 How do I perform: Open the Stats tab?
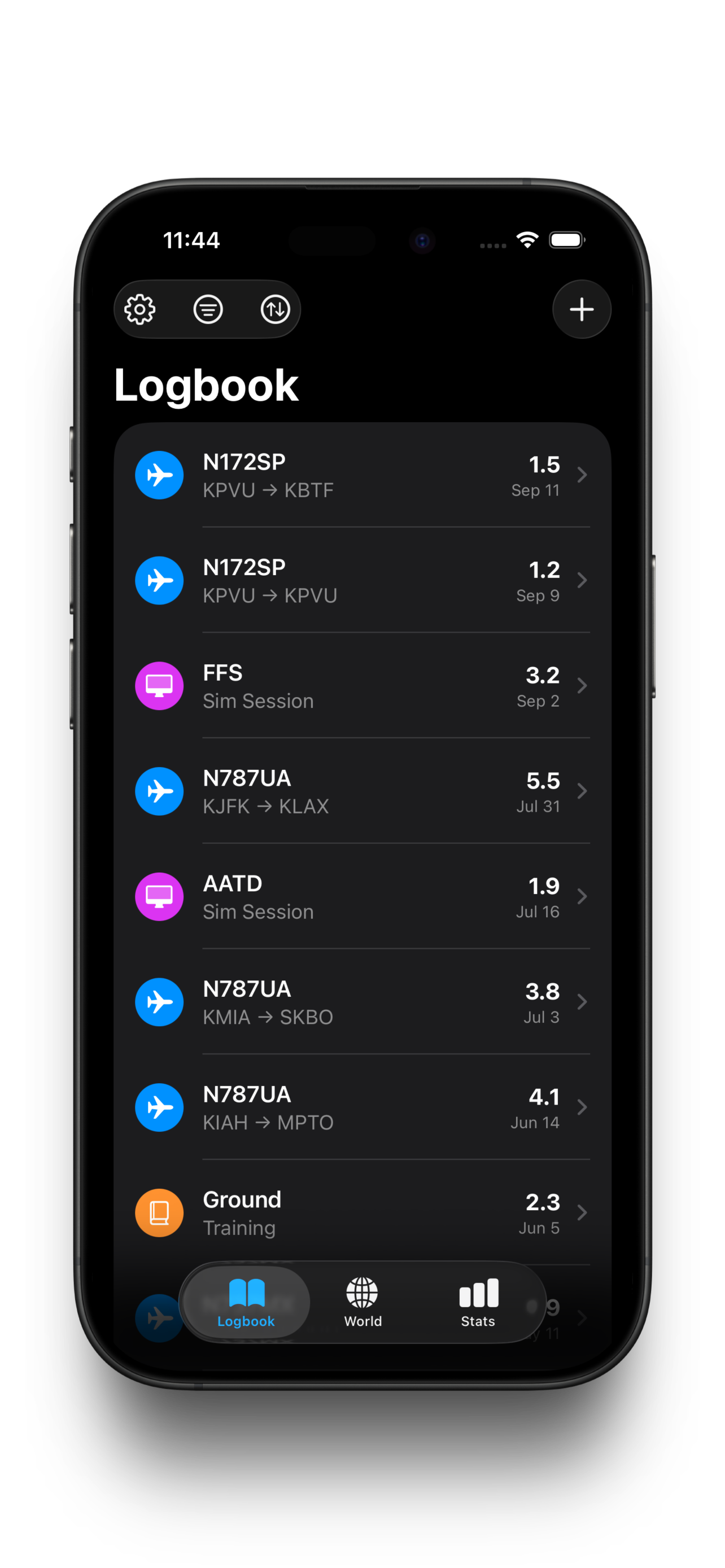pos(478,1303)
